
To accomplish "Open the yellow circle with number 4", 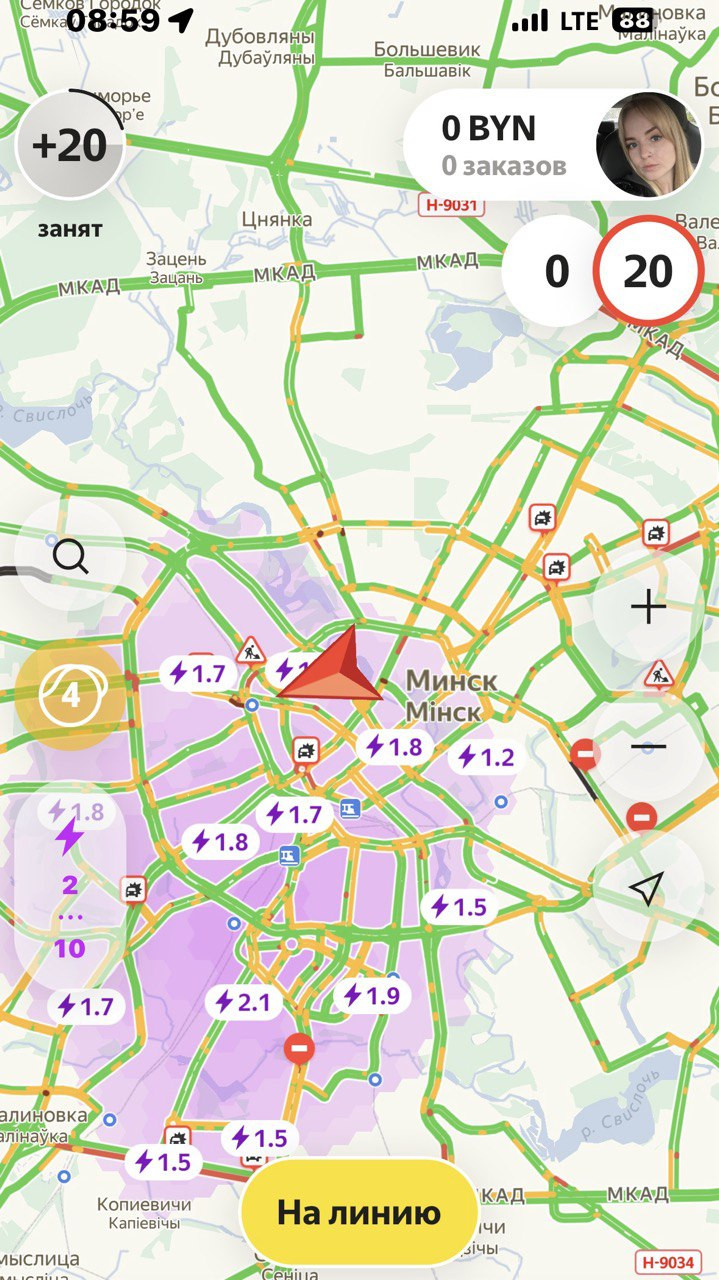I will point(70,695).
